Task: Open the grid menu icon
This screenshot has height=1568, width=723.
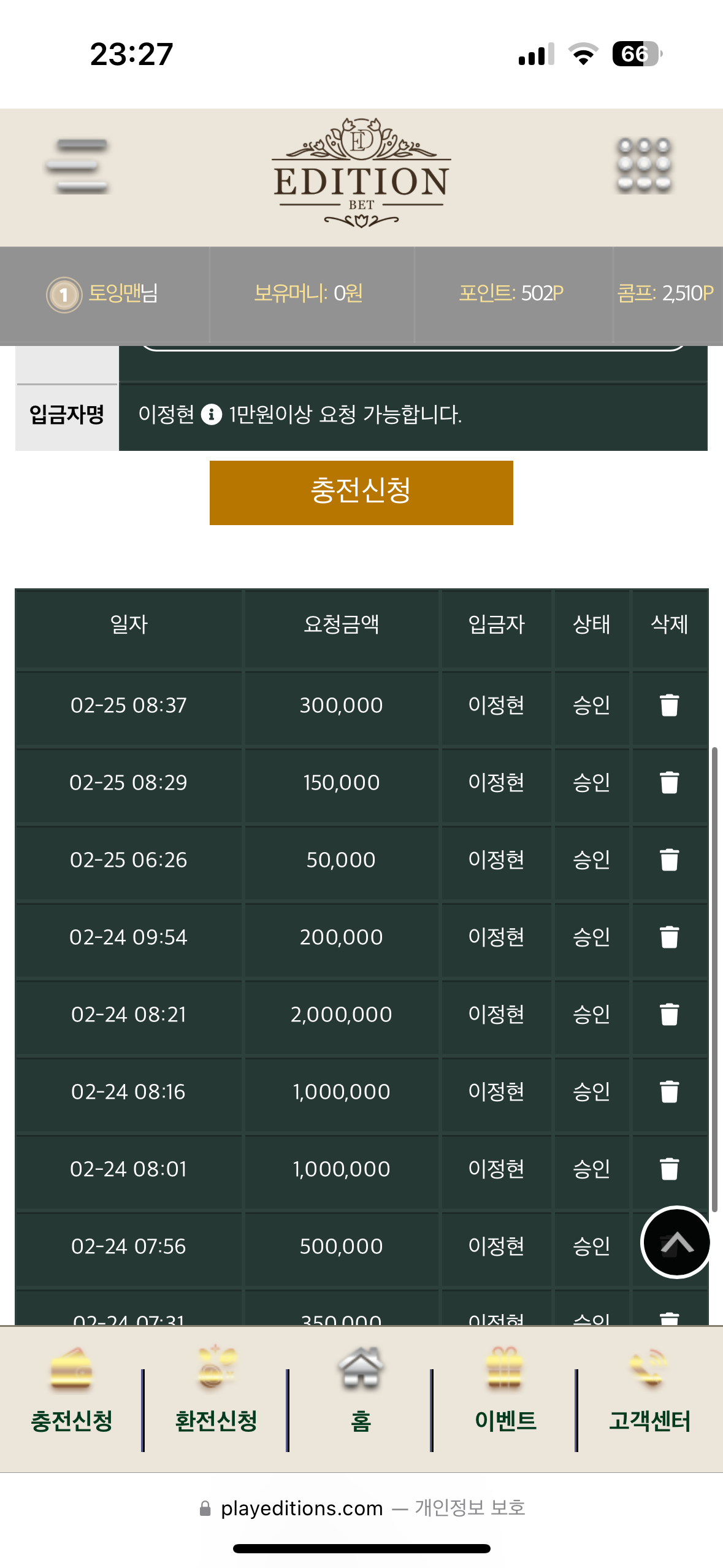Action: coord(644,166)
